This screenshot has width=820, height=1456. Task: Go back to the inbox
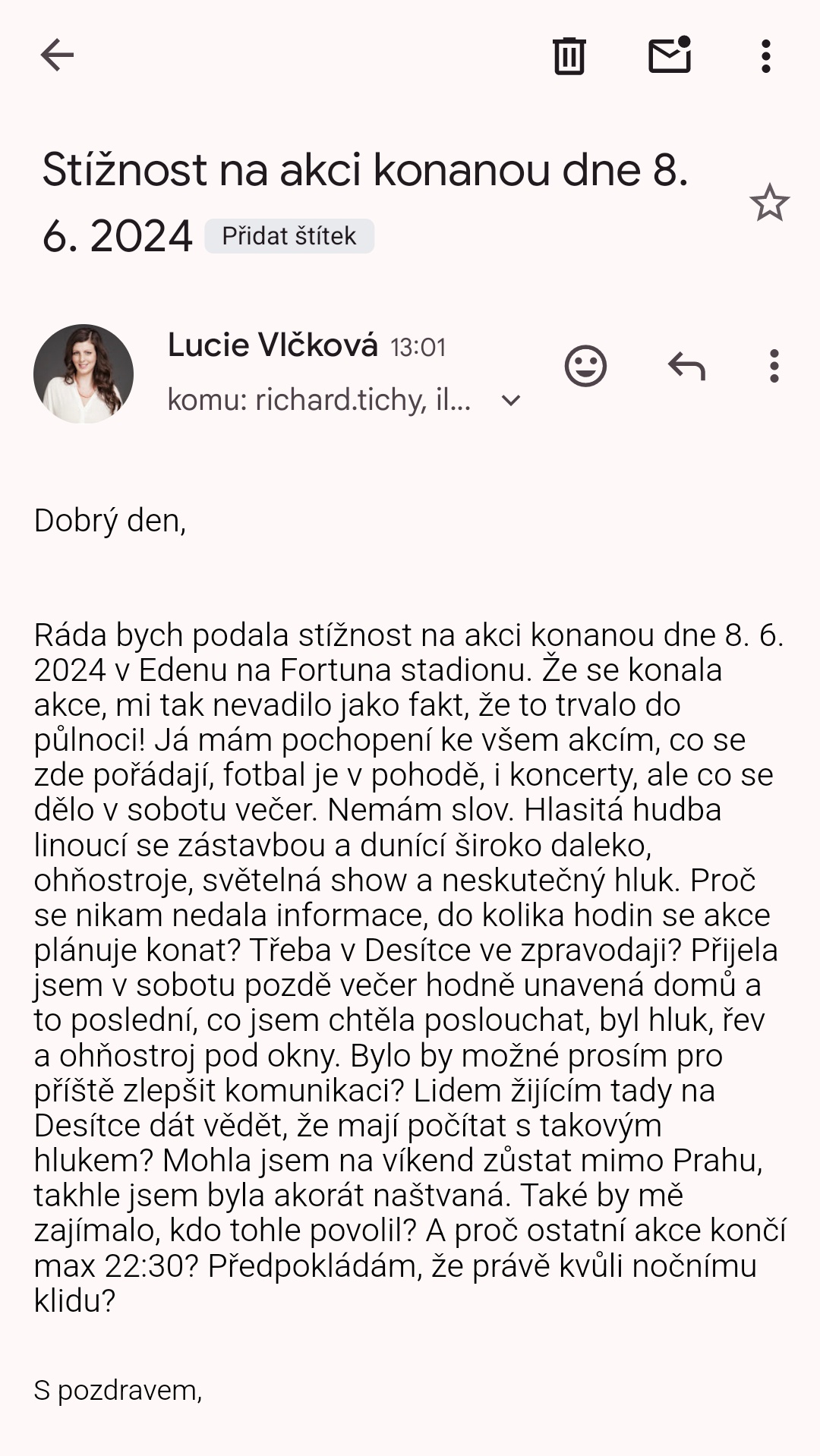pos(57,55)
